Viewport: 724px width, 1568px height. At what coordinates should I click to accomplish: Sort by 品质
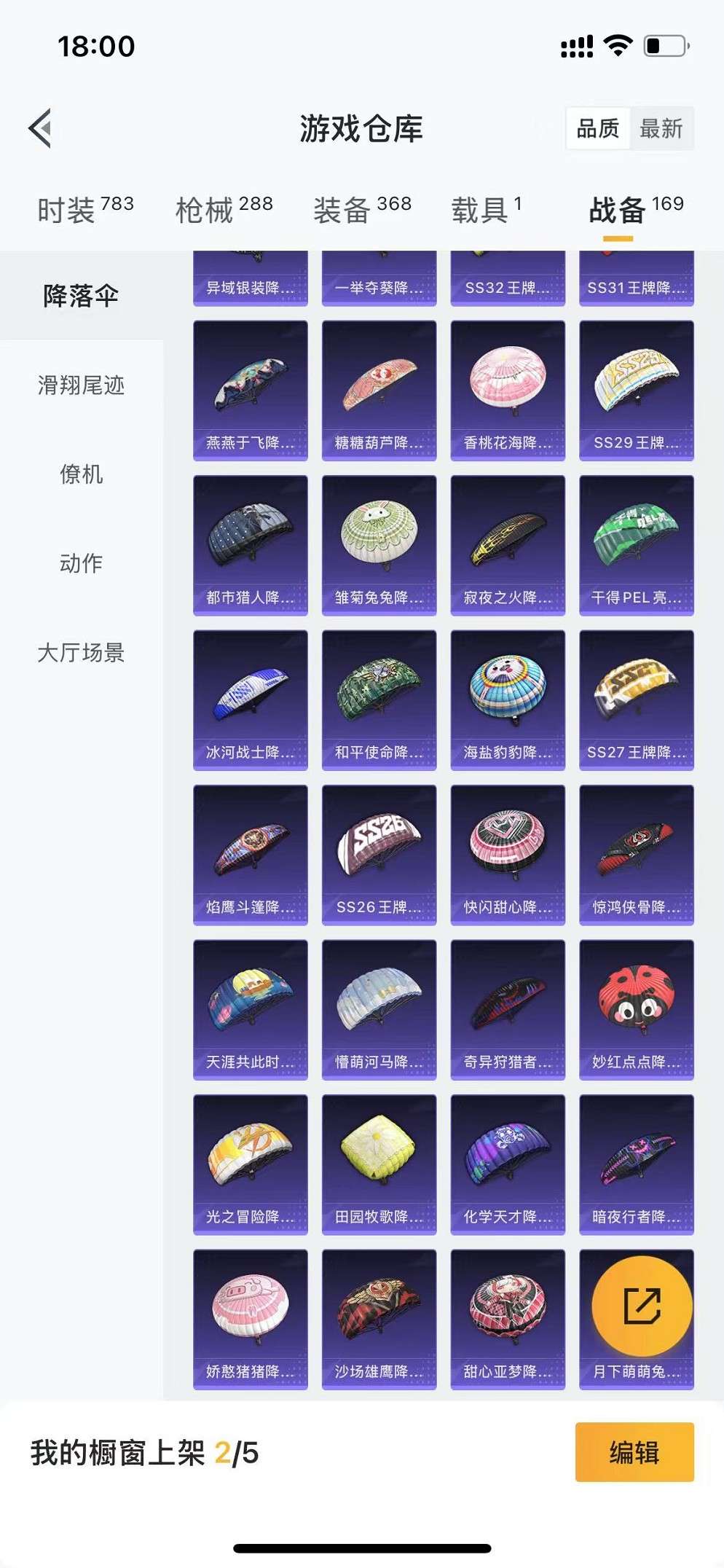[598, 129]
